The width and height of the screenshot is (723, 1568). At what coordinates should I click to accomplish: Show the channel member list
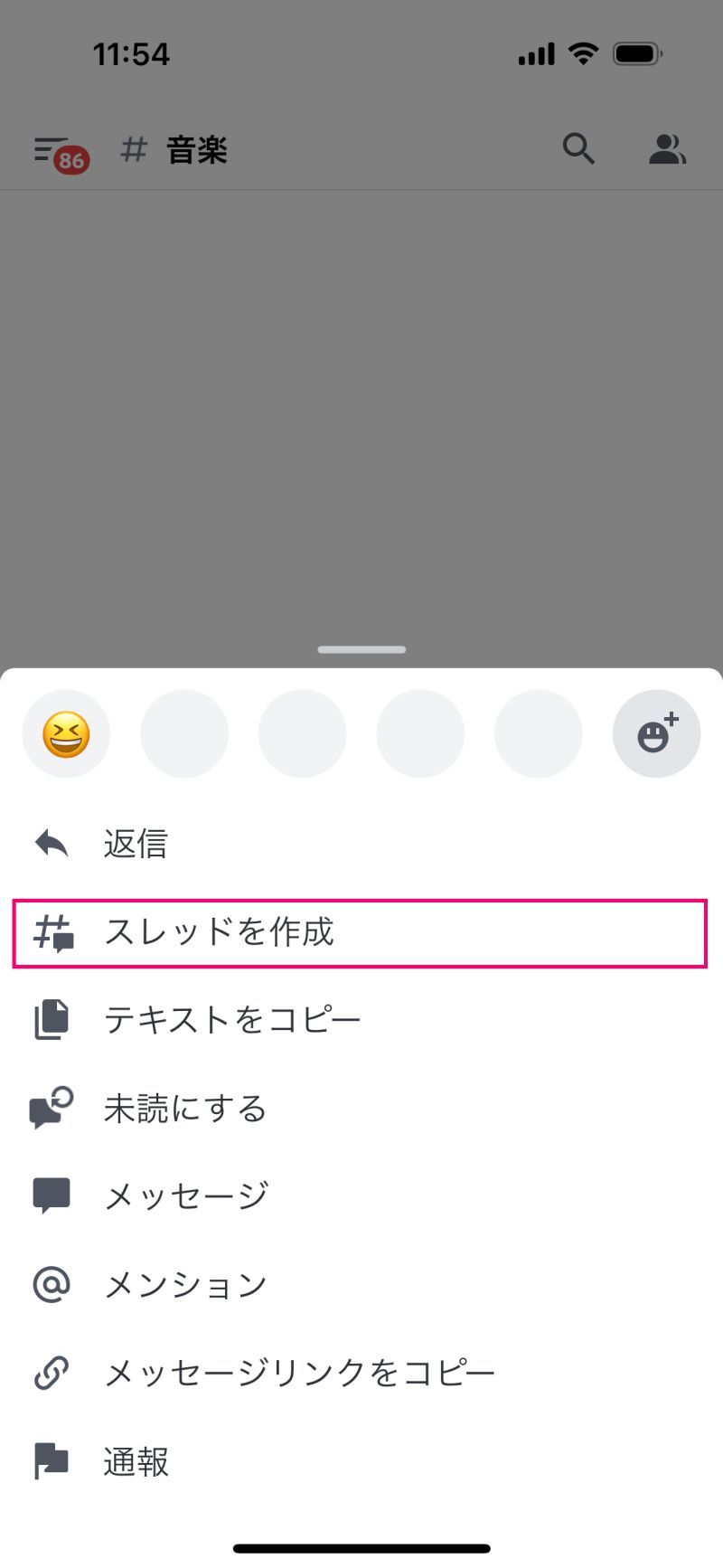[x=668, y=149]
